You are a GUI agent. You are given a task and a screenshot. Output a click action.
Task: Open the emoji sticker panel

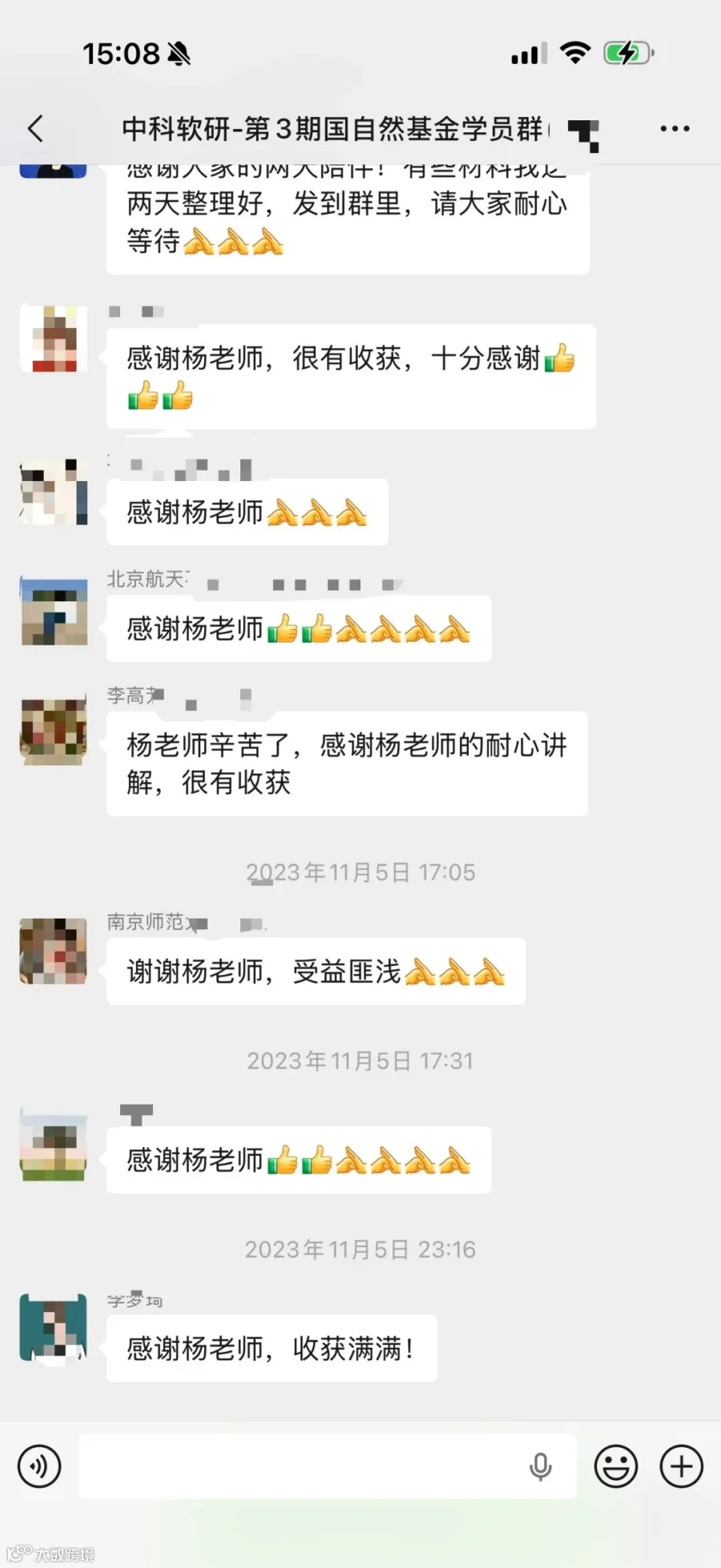615,1466
